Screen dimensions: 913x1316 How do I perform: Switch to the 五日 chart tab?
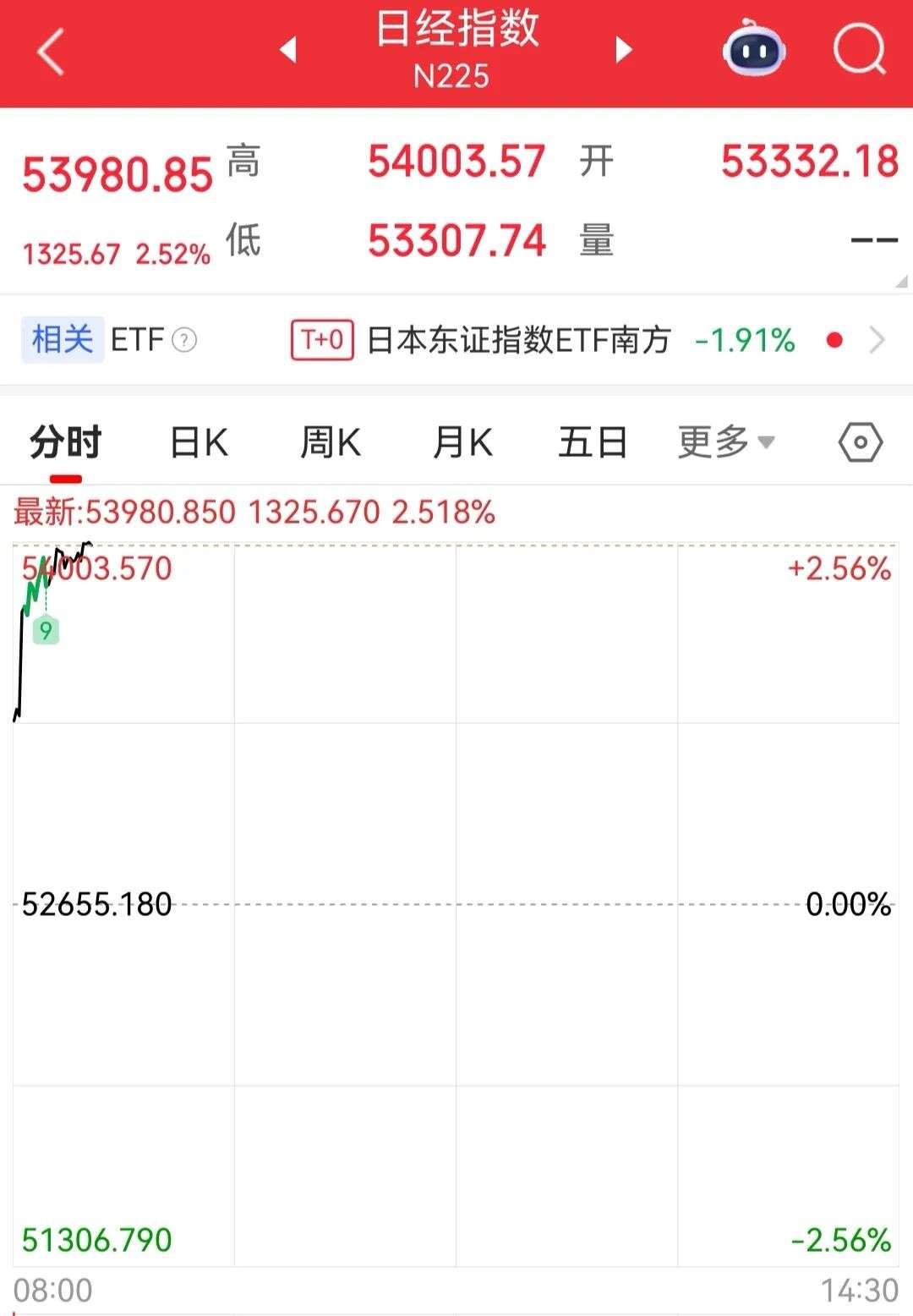(593, 442)
